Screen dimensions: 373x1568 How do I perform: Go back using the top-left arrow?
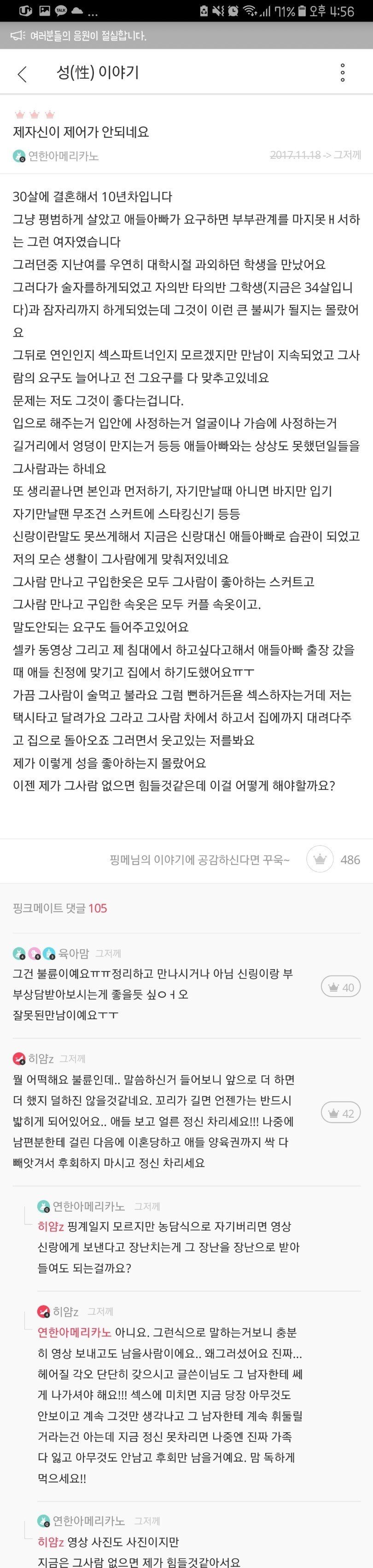click(23, 74)
